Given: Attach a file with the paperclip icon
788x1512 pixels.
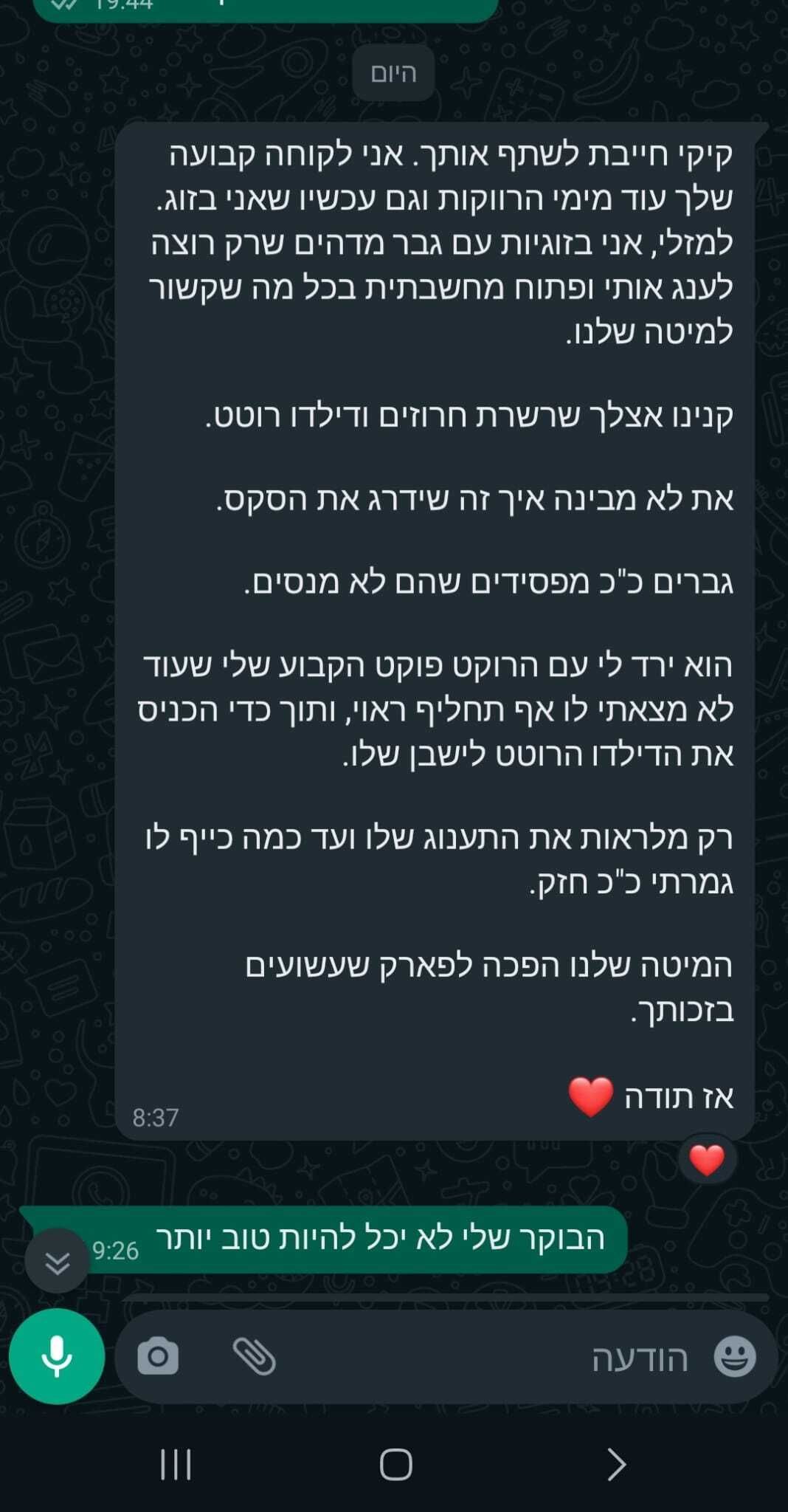Looking at the screenshot, I should click(255, 1356).
